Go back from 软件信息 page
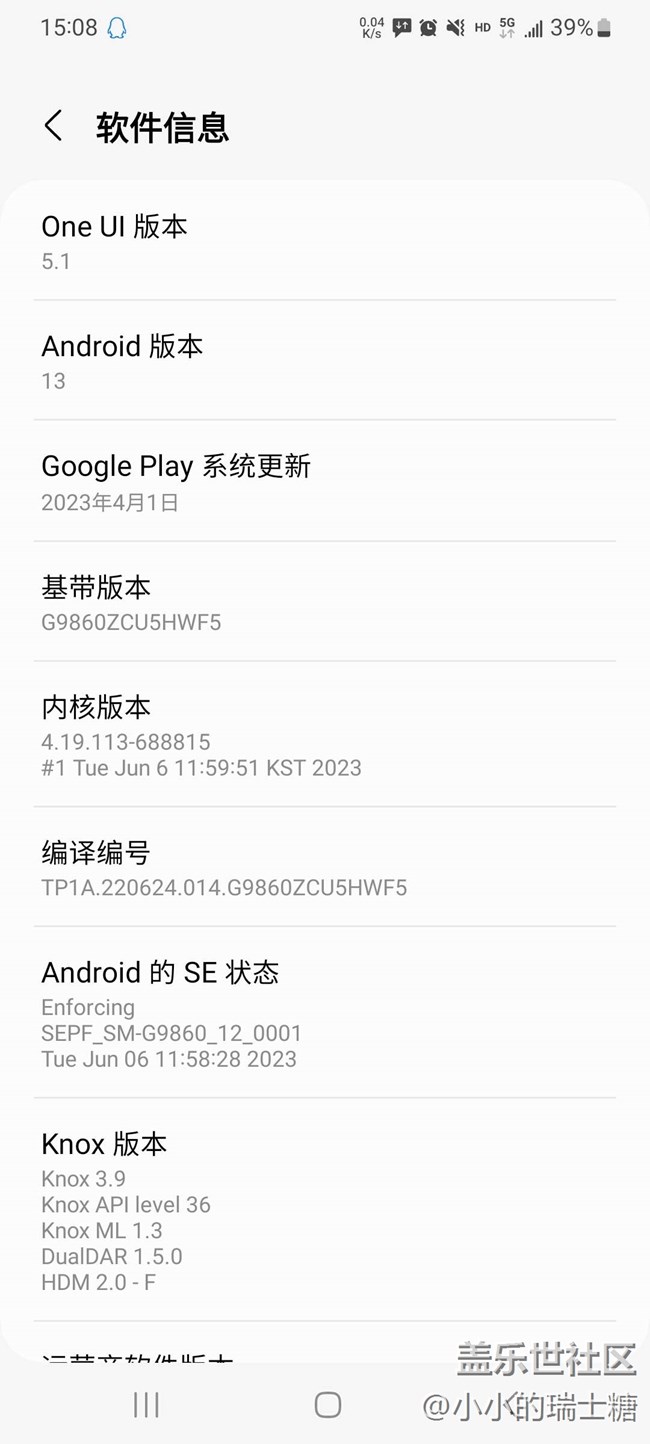The image size is (650, 1444). click(54, 127)
